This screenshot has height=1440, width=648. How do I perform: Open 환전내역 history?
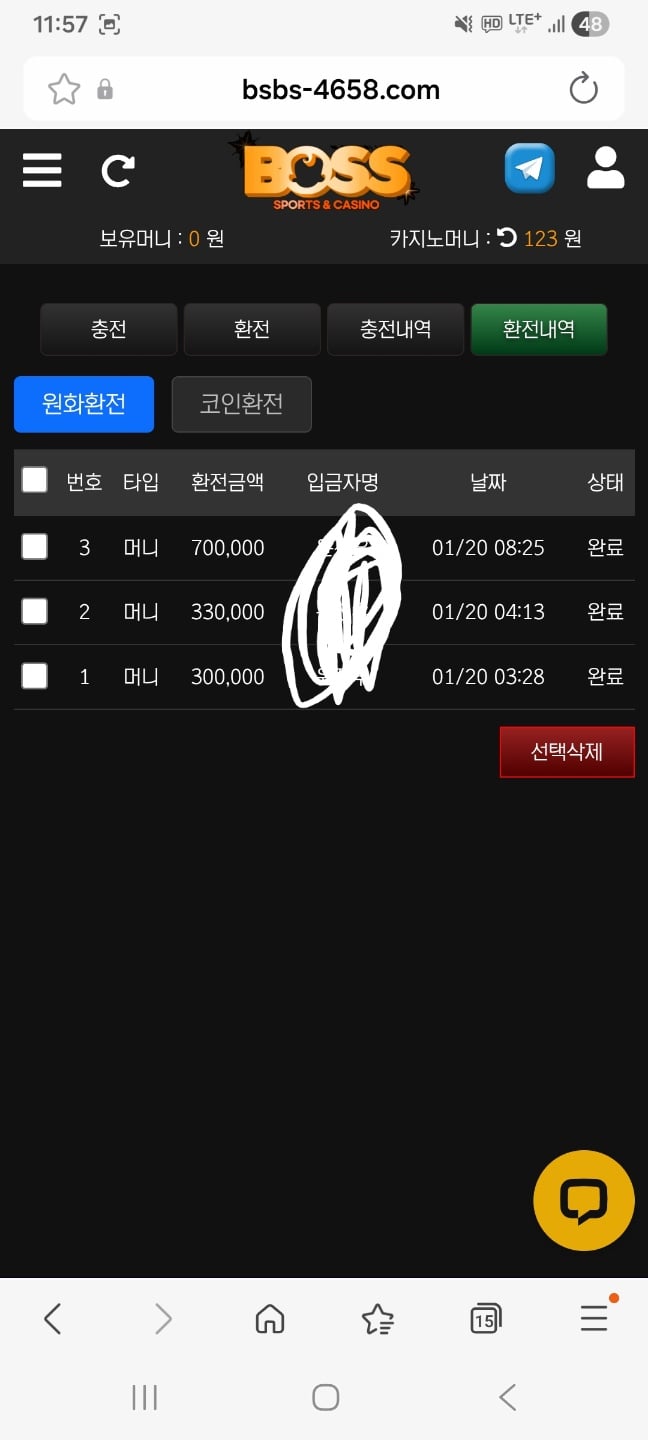tap(538, 329)
